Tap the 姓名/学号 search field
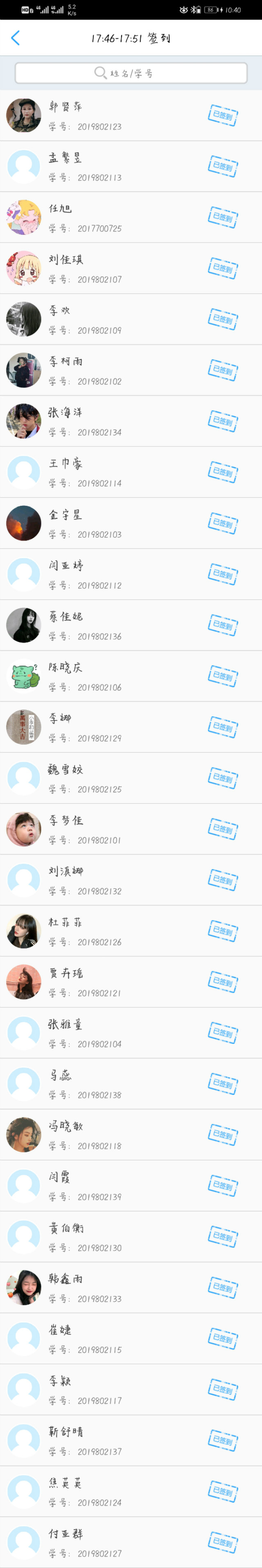The width and height of the screenshot is (262, 1568). point(131,73)
